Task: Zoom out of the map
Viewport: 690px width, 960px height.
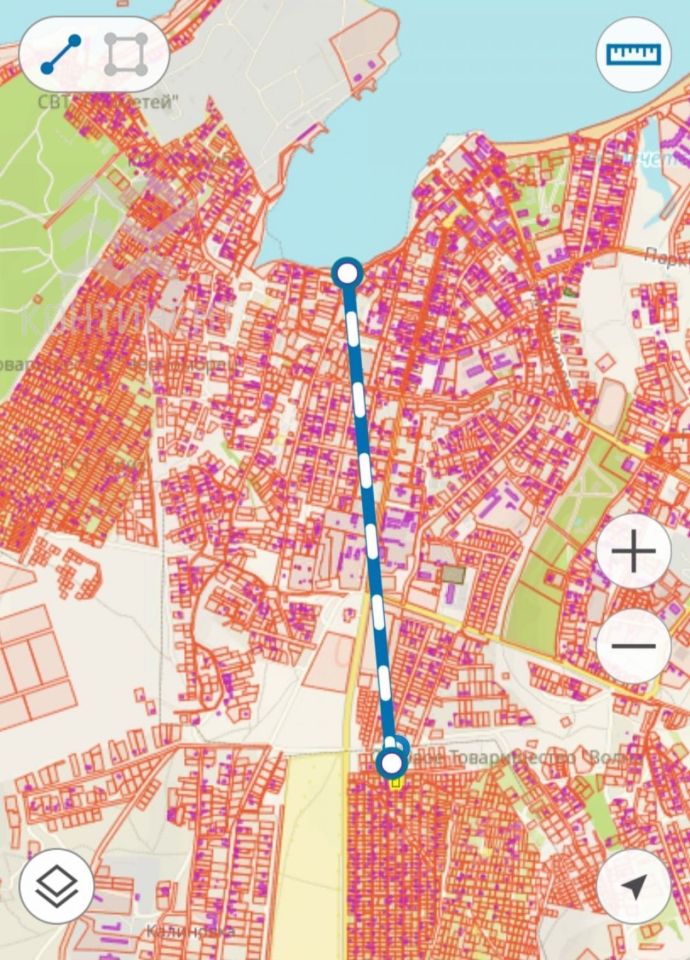Action: pos(633,646)
